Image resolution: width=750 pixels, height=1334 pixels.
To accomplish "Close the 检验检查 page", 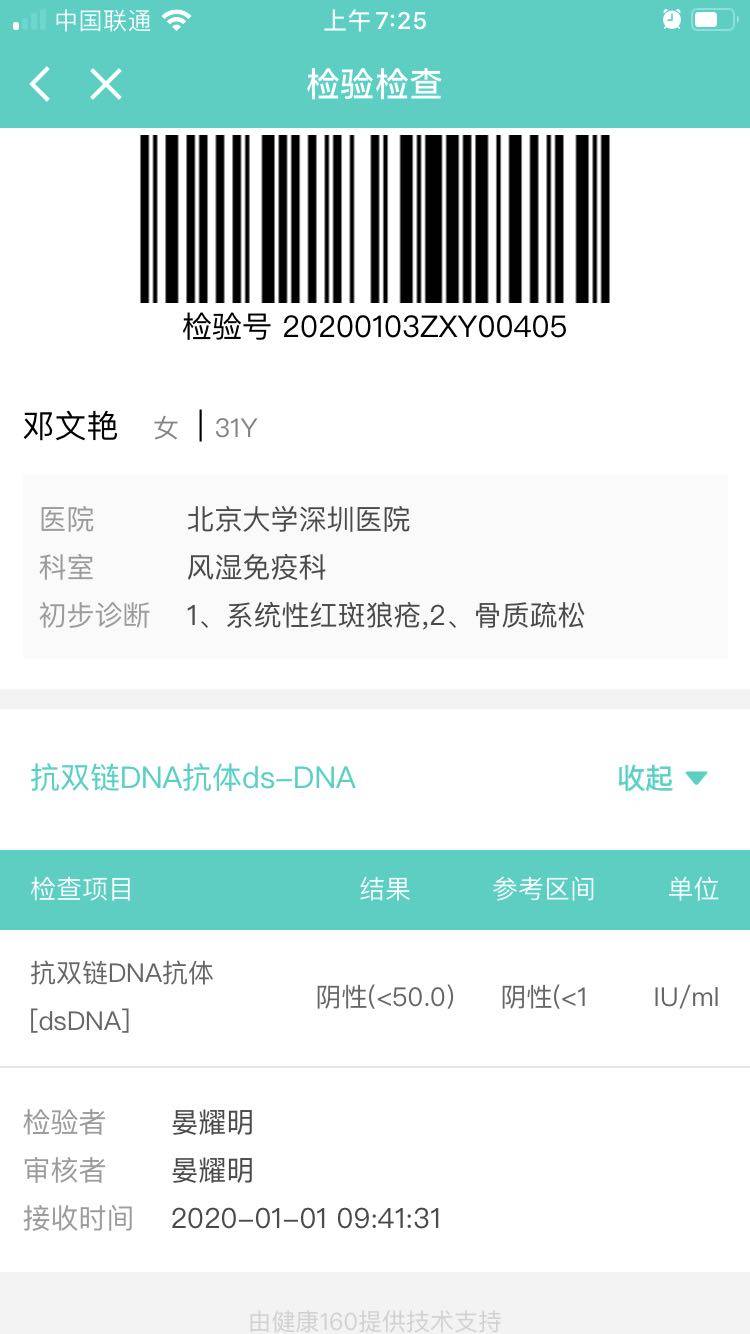I will (x=106, y=85).
